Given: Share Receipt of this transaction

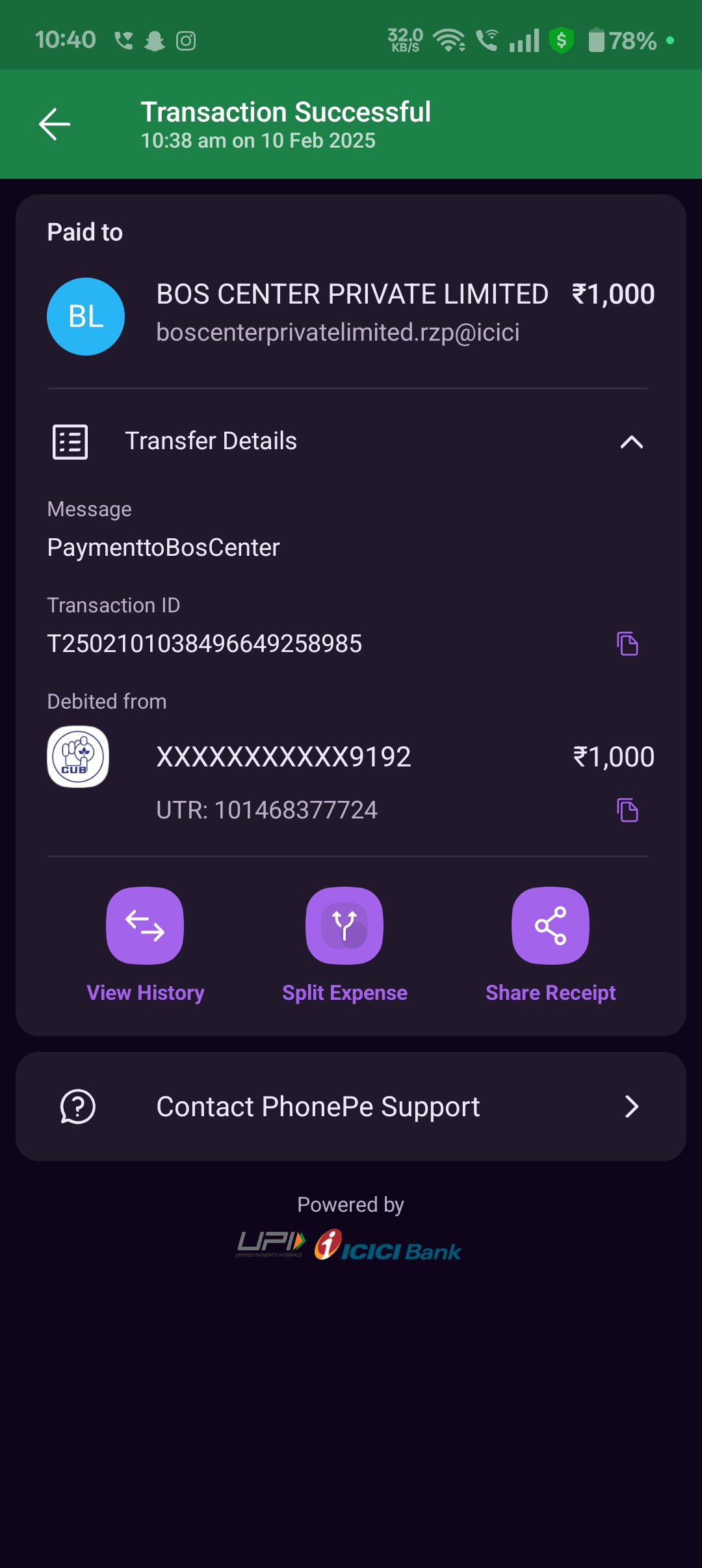Looking at the screenshot, I should pyautogui.click(x=550, y=926).
